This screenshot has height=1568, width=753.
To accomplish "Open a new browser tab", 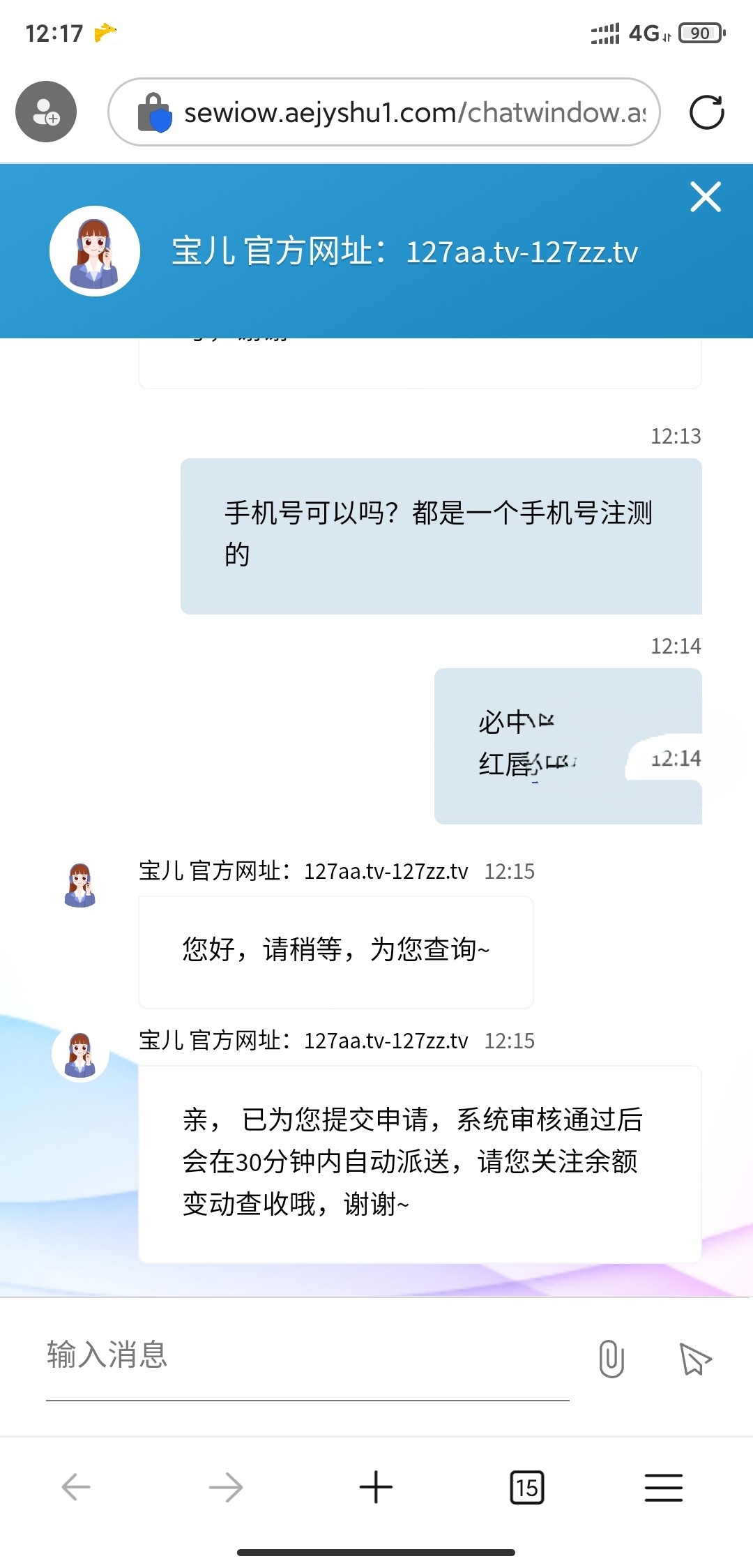I will point(376,1486).
